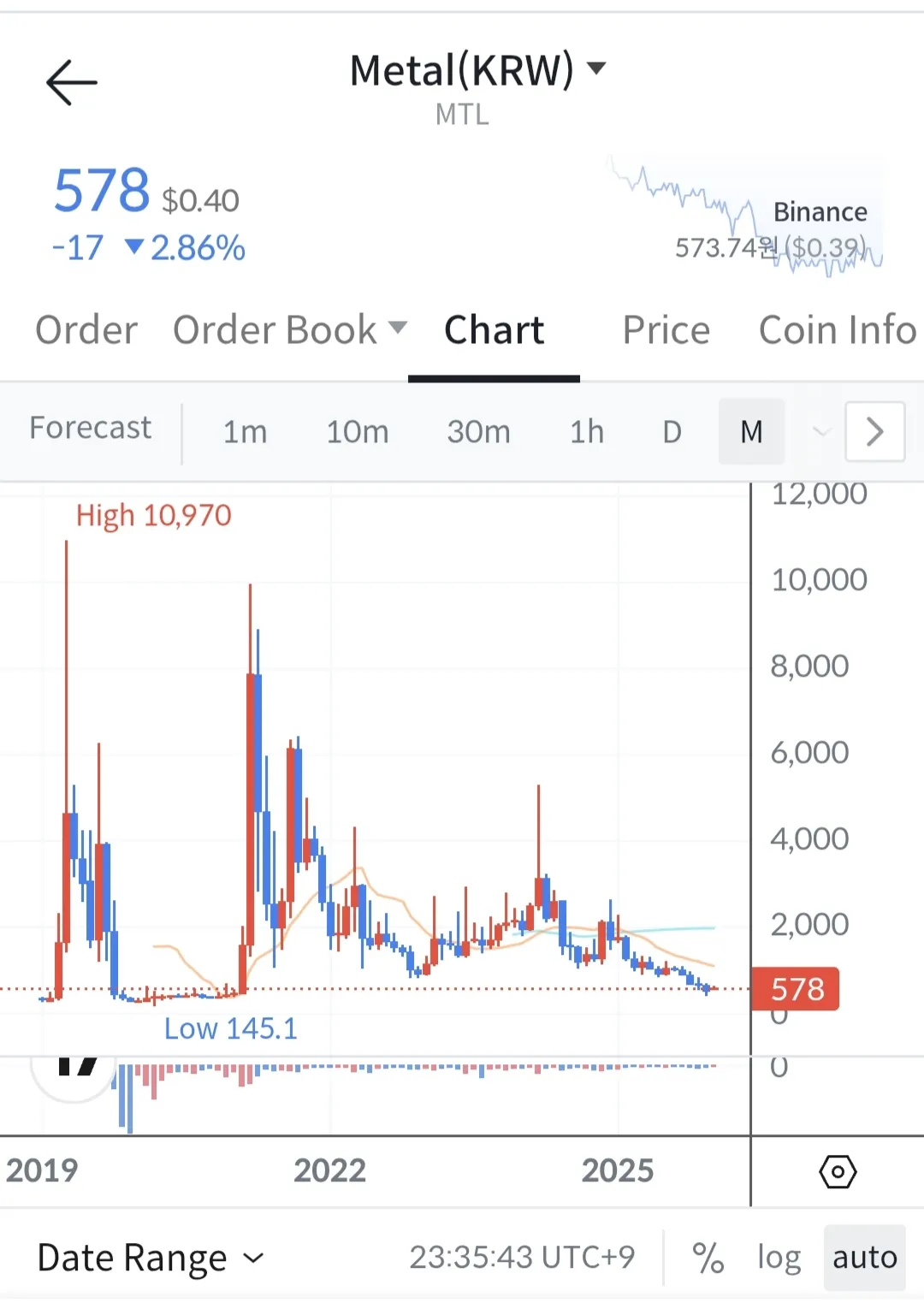Go back using the arrow icon
Viewport: 924px width, 1303px height.
pos(72,83)
